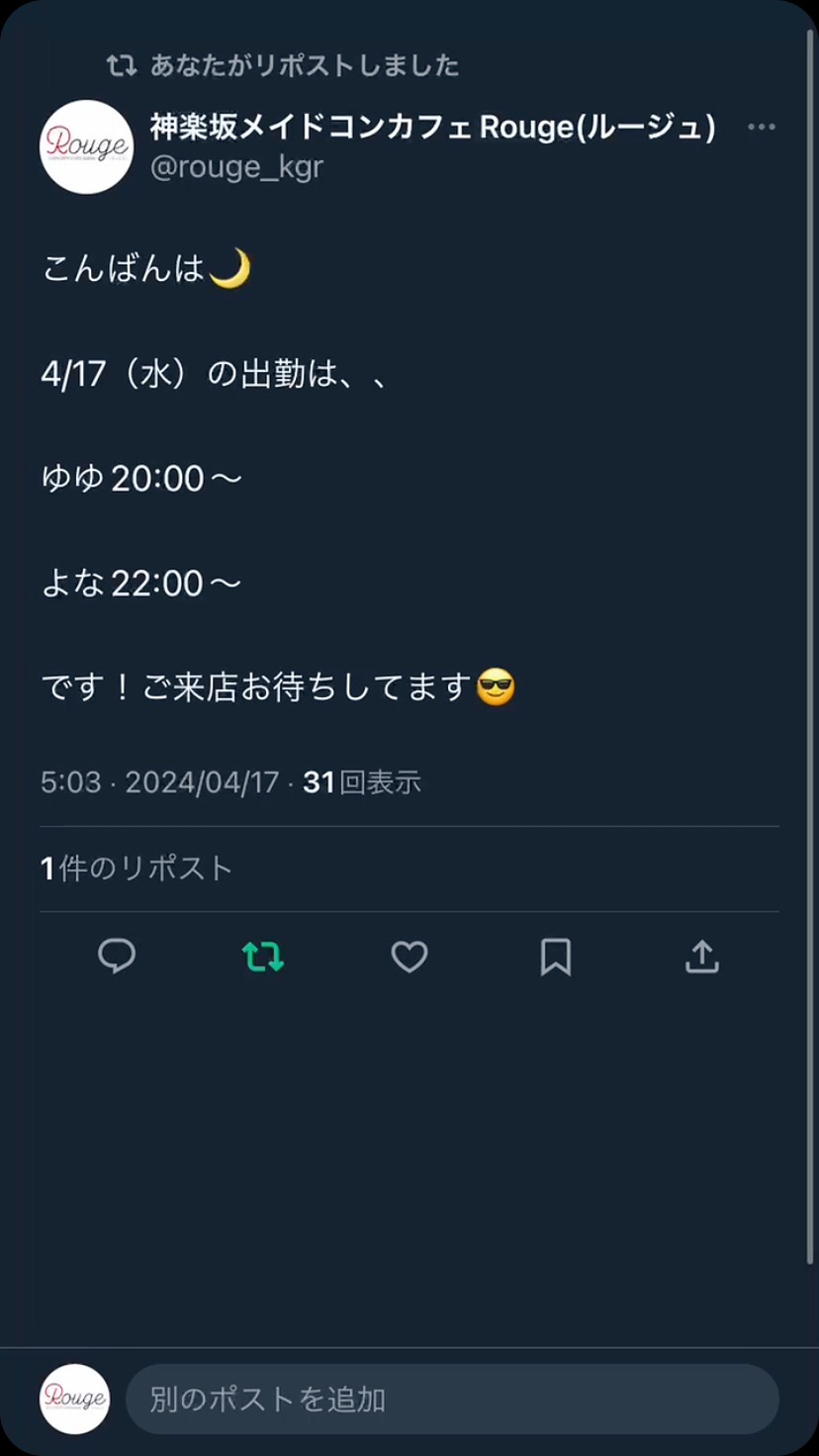
Task: Tap the 別のポストを追加 field
Action: pyautogui.click(x=452, y=1399)
